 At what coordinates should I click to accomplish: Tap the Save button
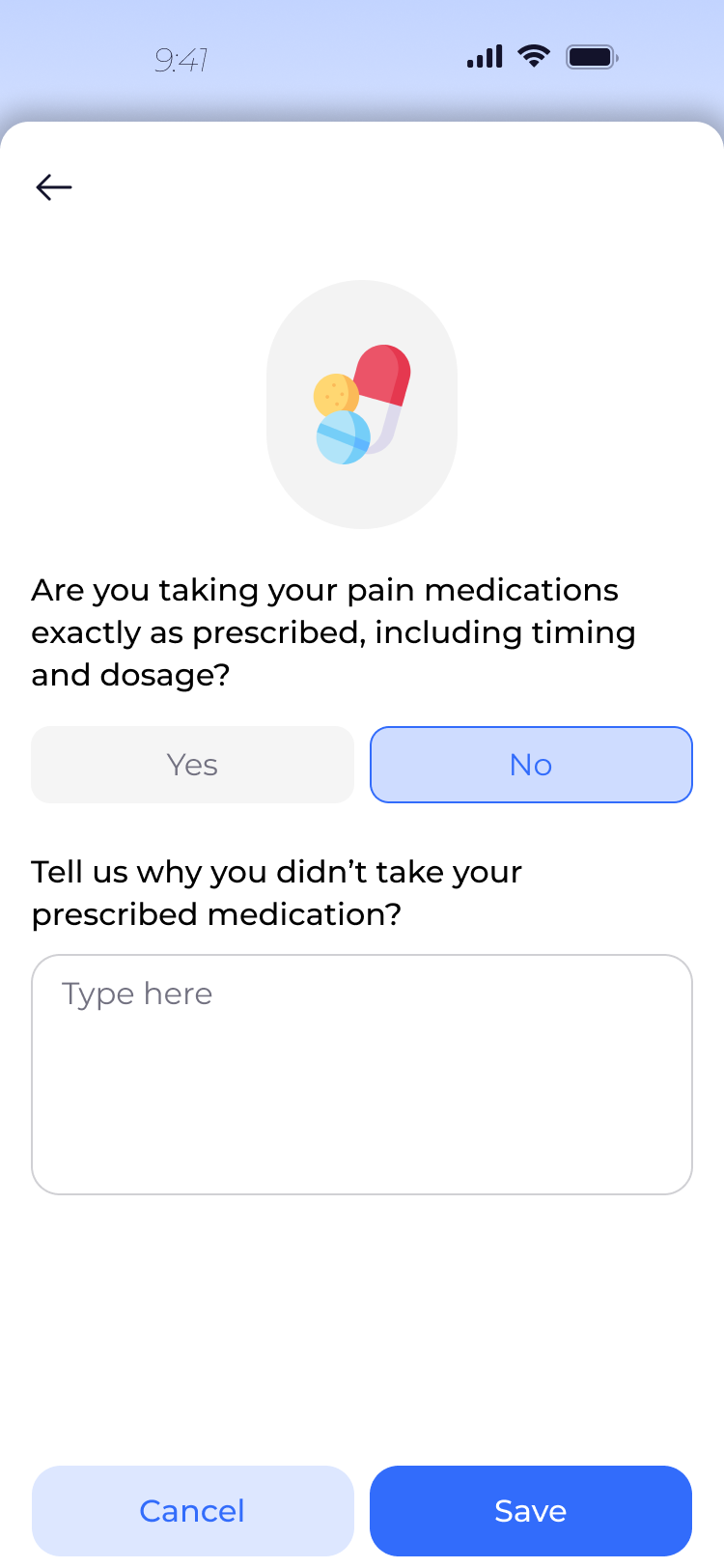click(530, 1510)
